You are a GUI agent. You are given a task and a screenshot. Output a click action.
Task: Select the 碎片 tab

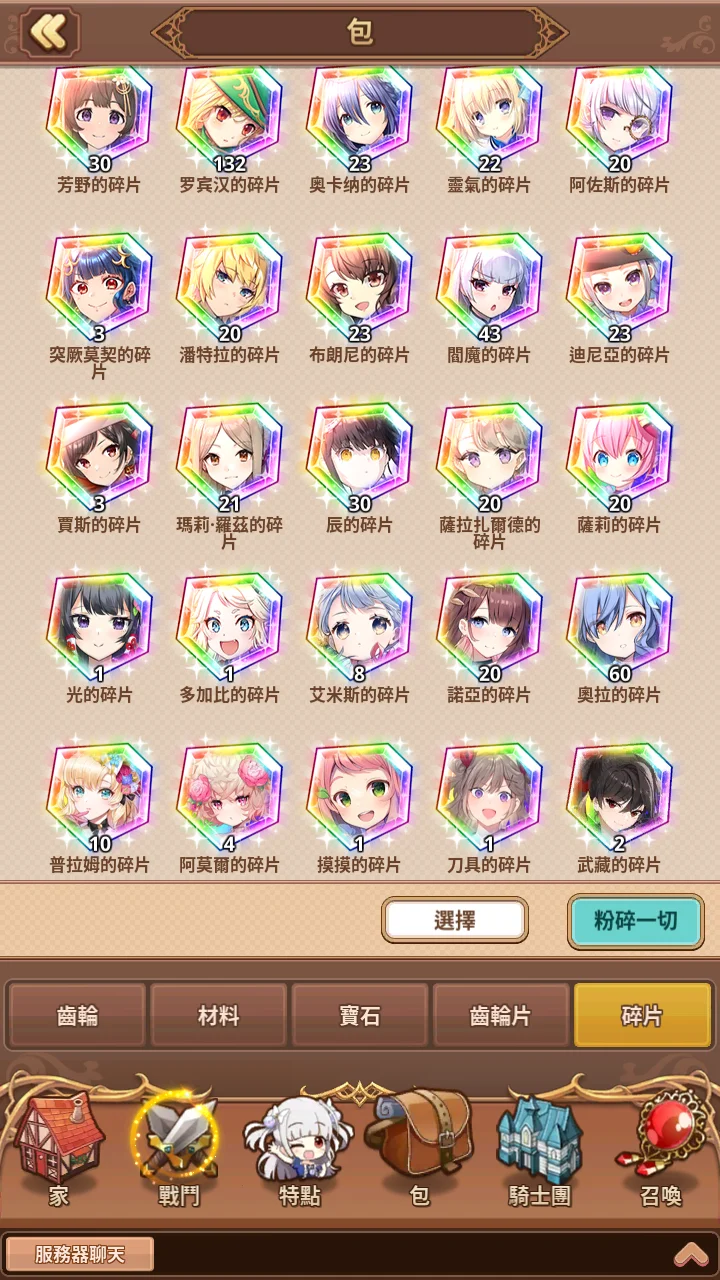tap(642, 1016)
